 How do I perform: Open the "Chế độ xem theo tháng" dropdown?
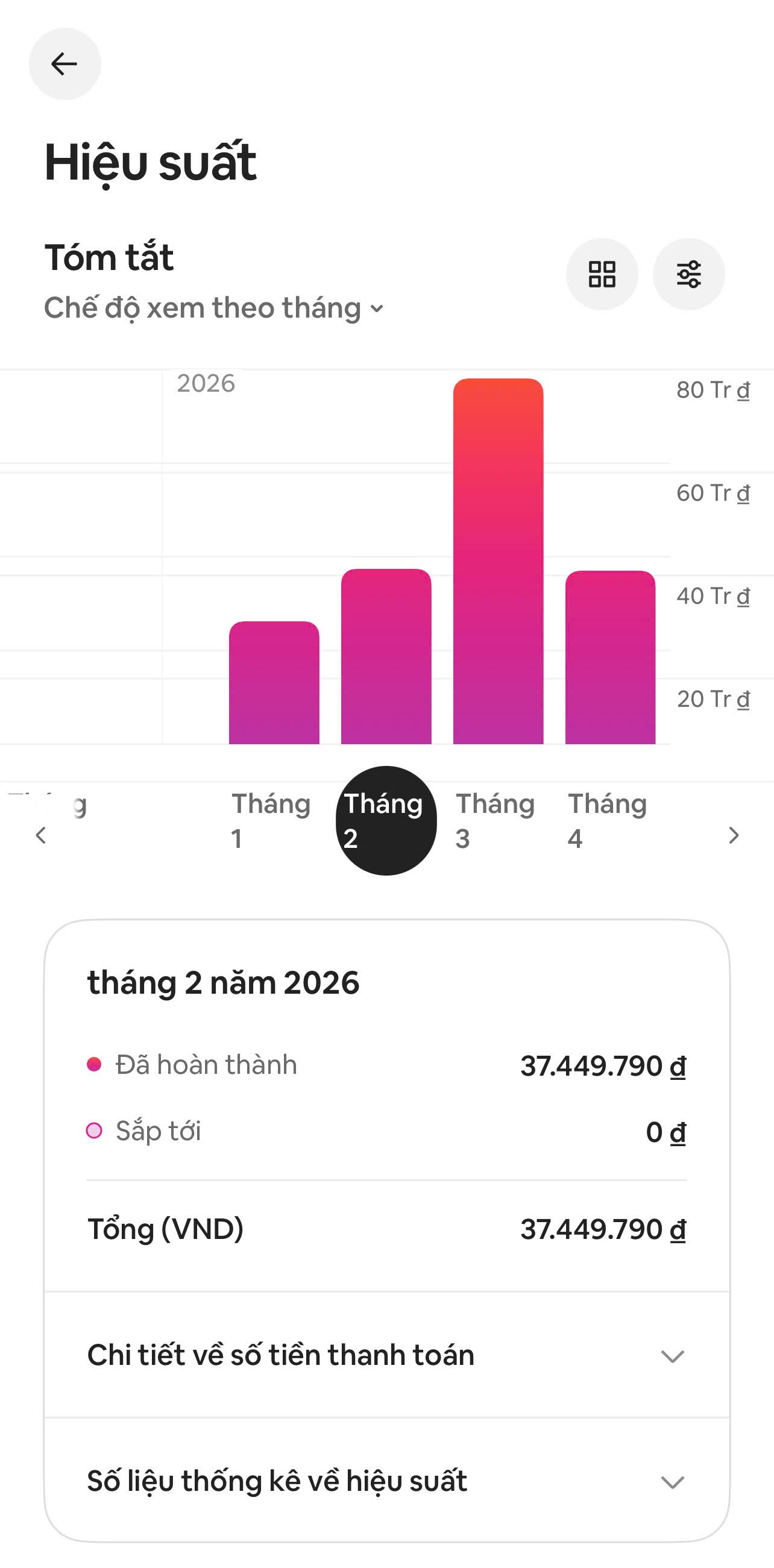215,308
